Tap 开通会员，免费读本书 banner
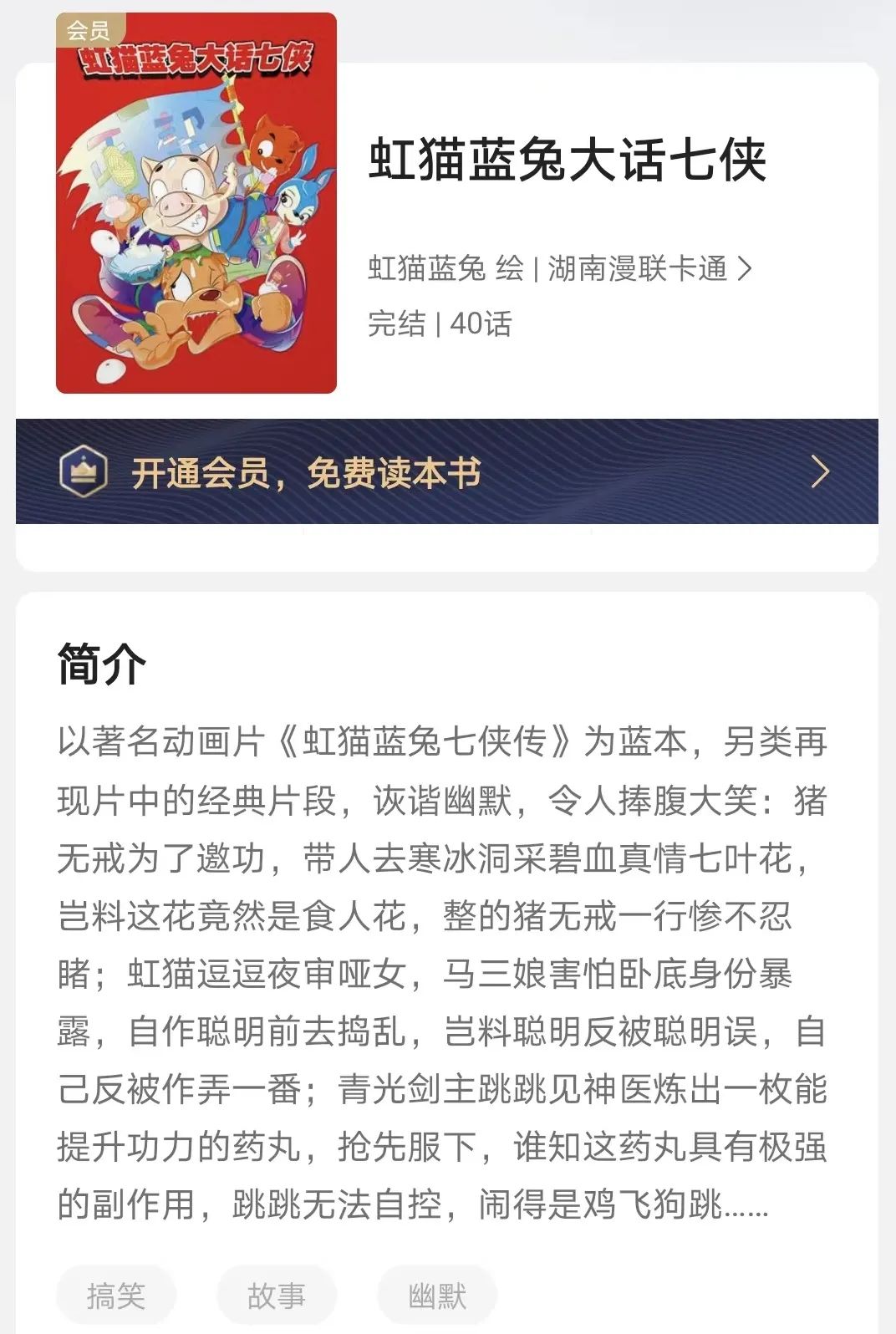896x1334 pixels. click(x=446, y=472)
